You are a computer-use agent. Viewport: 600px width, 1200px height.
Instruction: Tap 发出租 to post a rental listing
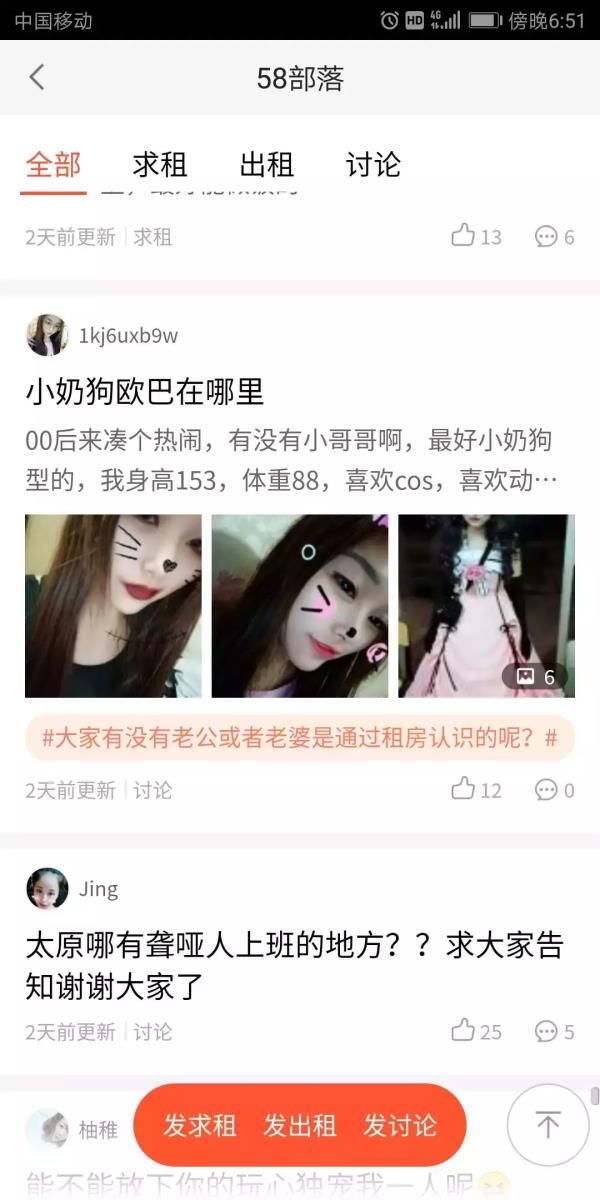[x=299, y=1125]
